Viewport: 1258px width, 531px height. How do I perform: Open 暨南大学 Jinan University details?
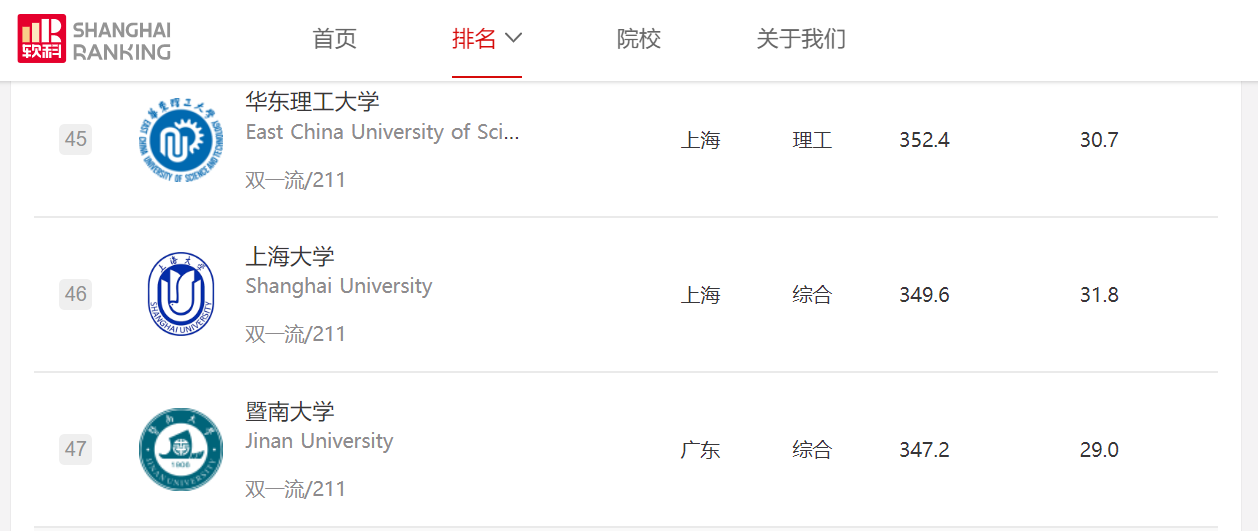click(290, 411)
